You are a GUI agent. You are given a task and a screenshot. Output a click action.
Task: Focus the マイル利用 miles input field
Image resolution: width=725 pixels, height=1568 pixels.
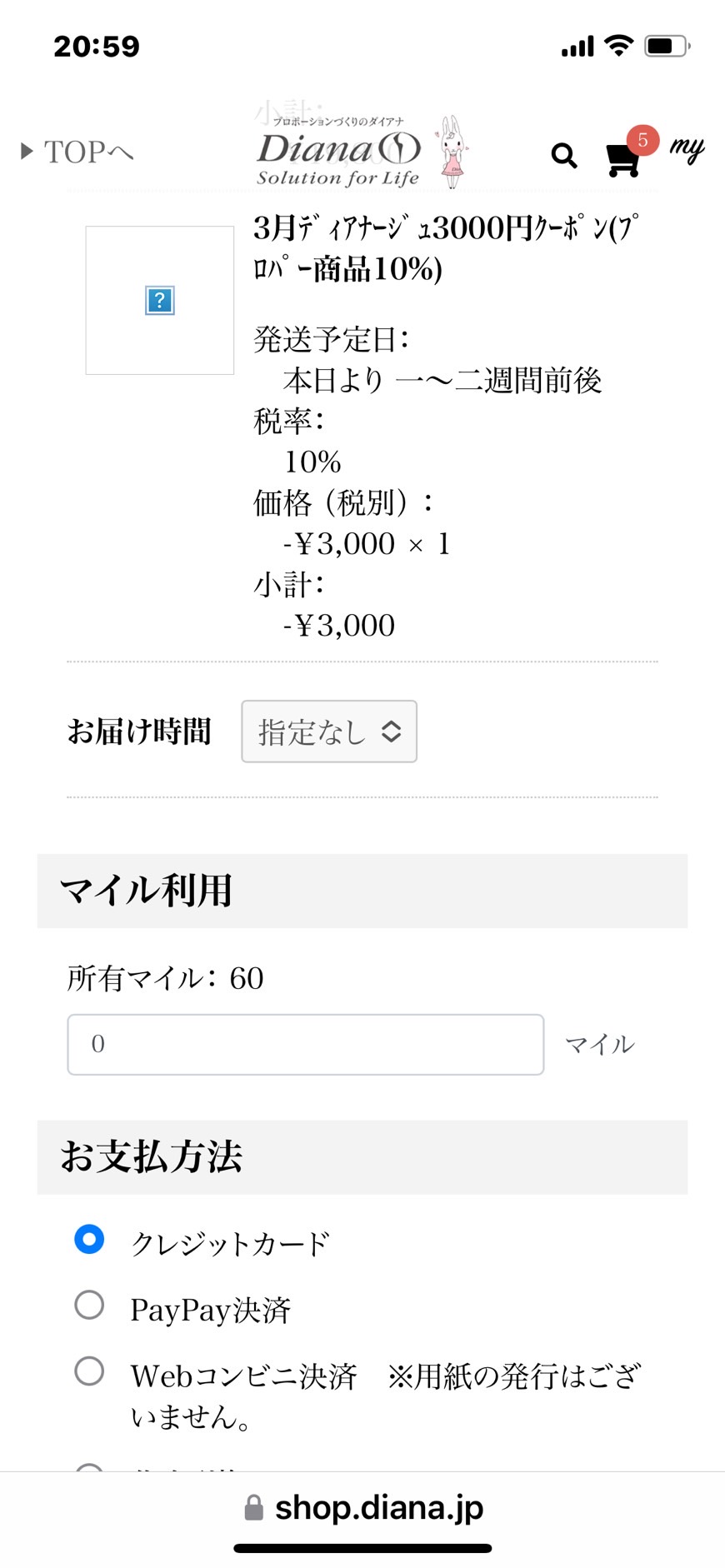tap(306, 1044)
